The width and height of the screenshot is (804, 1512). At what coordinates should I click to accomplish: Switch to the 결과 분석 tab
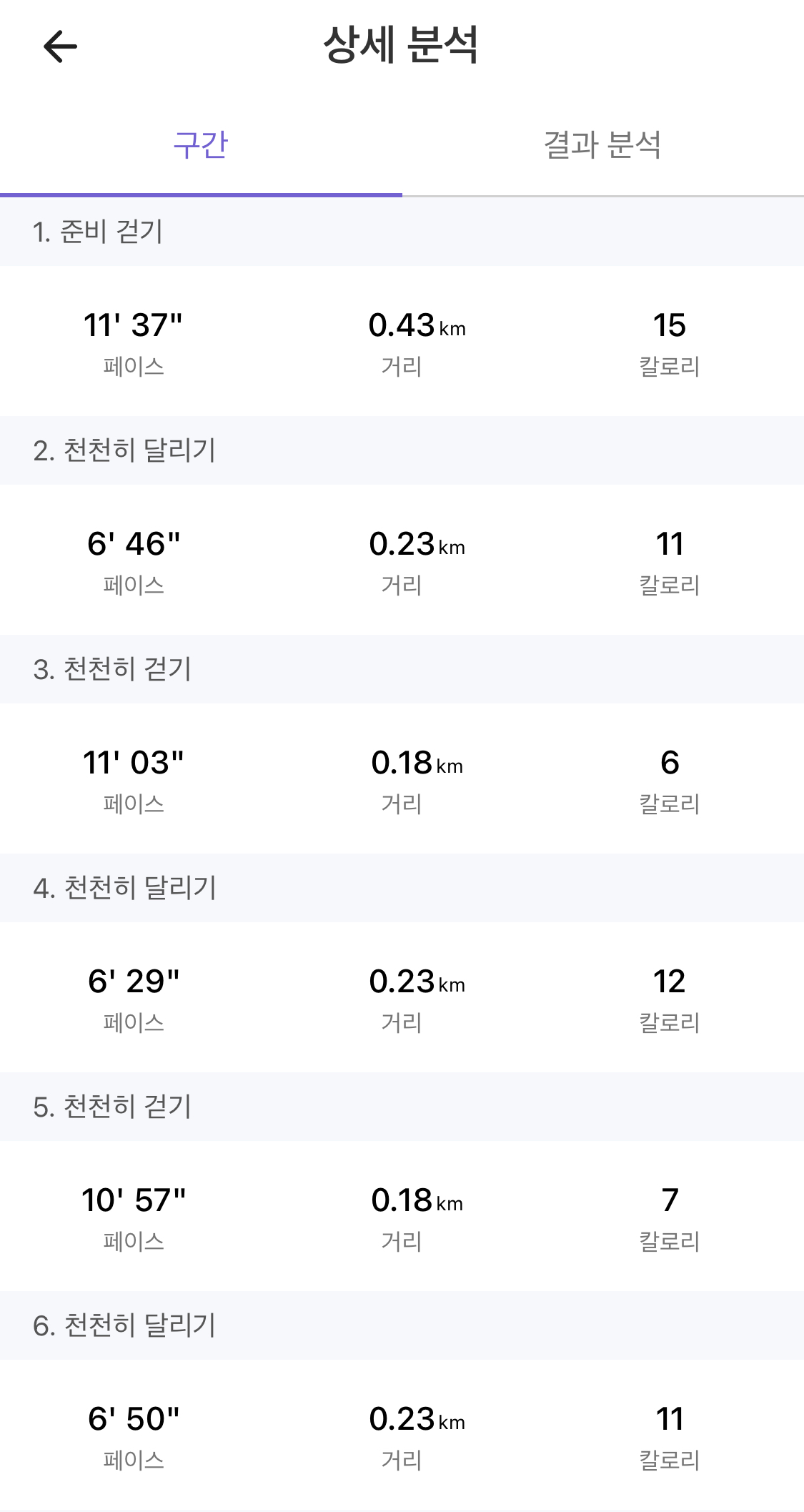tap(602, 144)
